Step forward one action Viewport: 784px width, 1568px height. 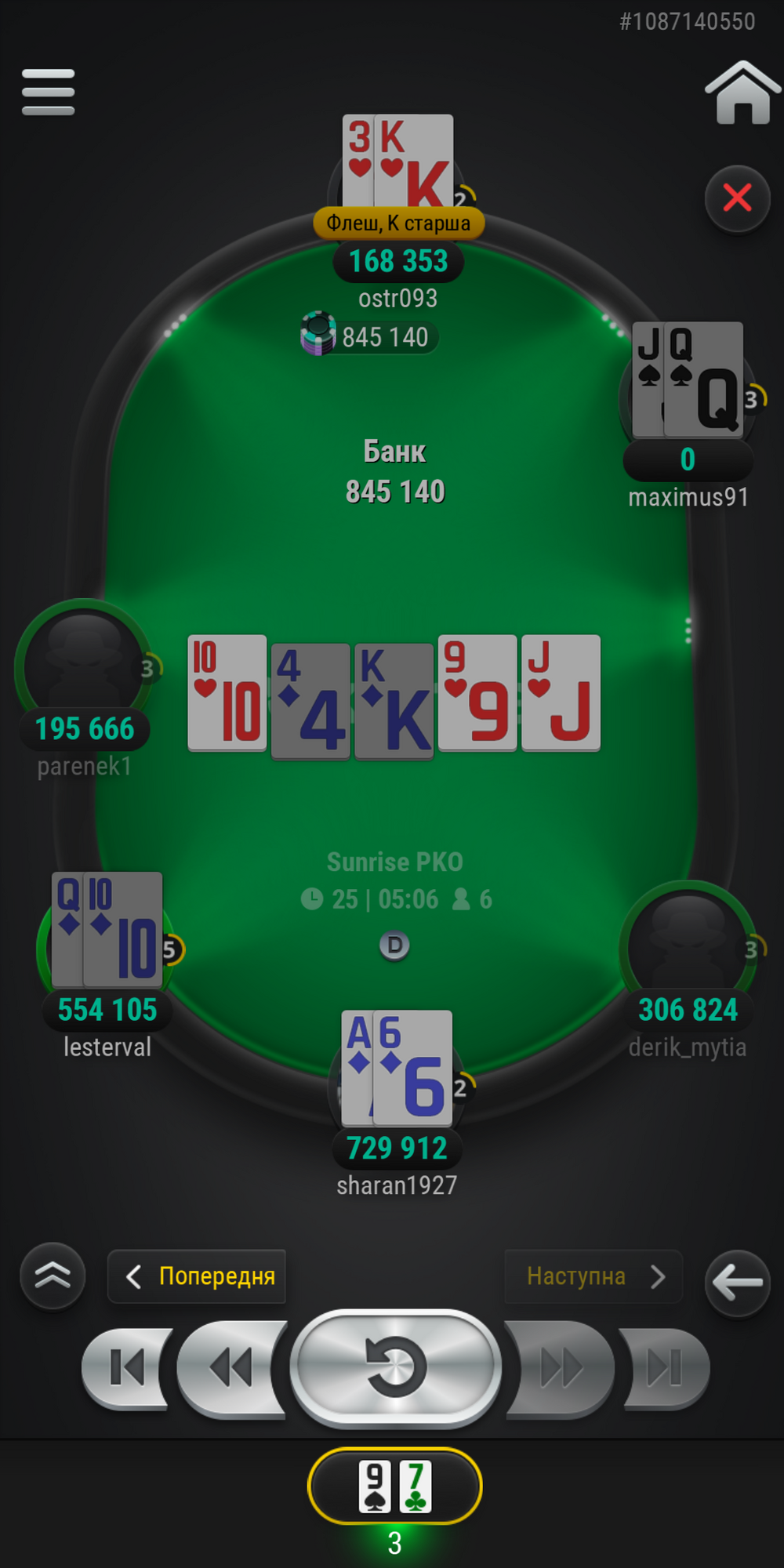tap(560, 1368)
